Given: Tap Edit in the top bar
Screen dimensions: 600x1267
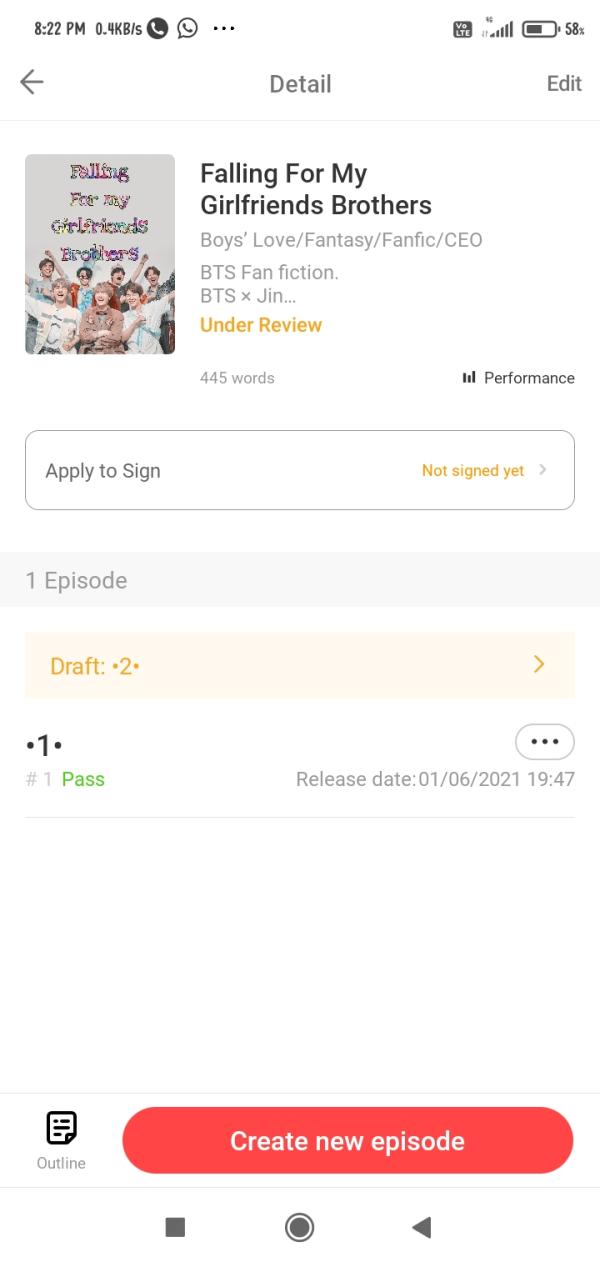Looking at the screenshot, I should coord(564,84).
